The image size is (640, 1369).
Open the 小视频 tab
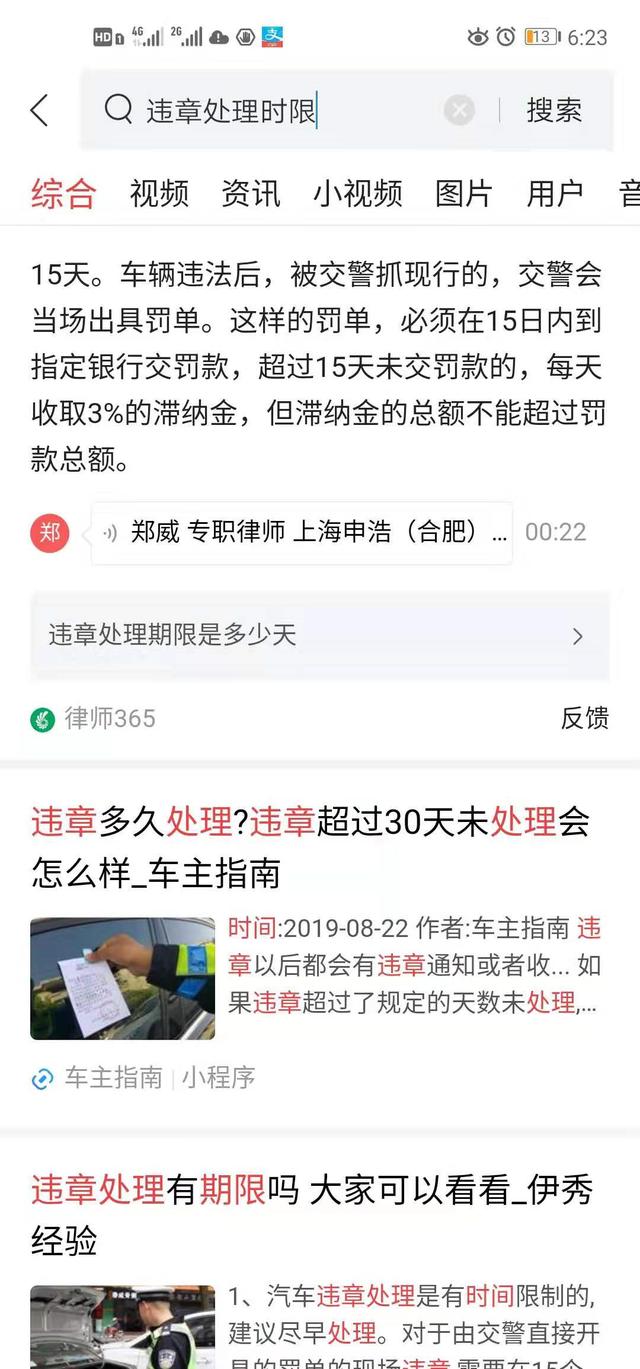point(357,193)
